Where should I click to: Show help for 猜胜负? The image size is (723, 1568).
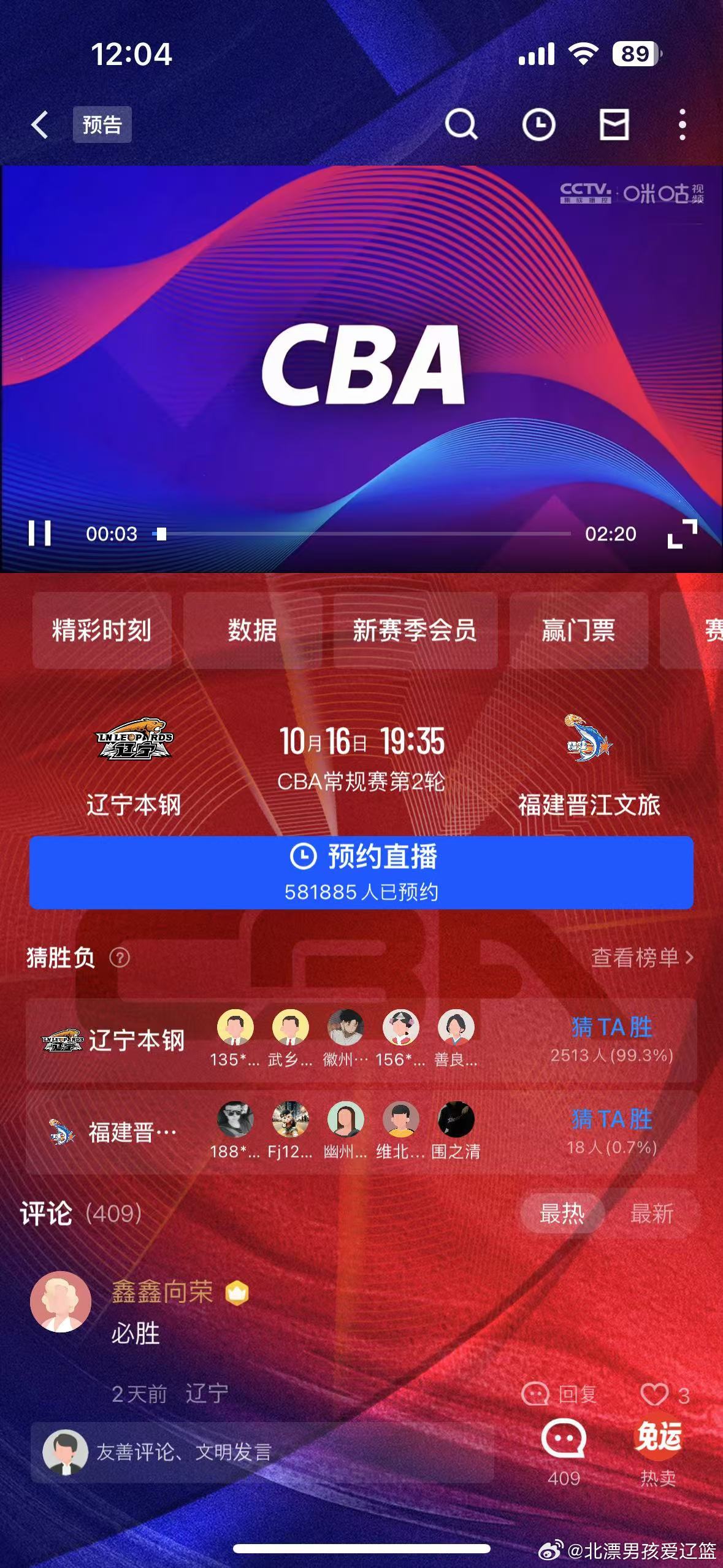(120, 958)
